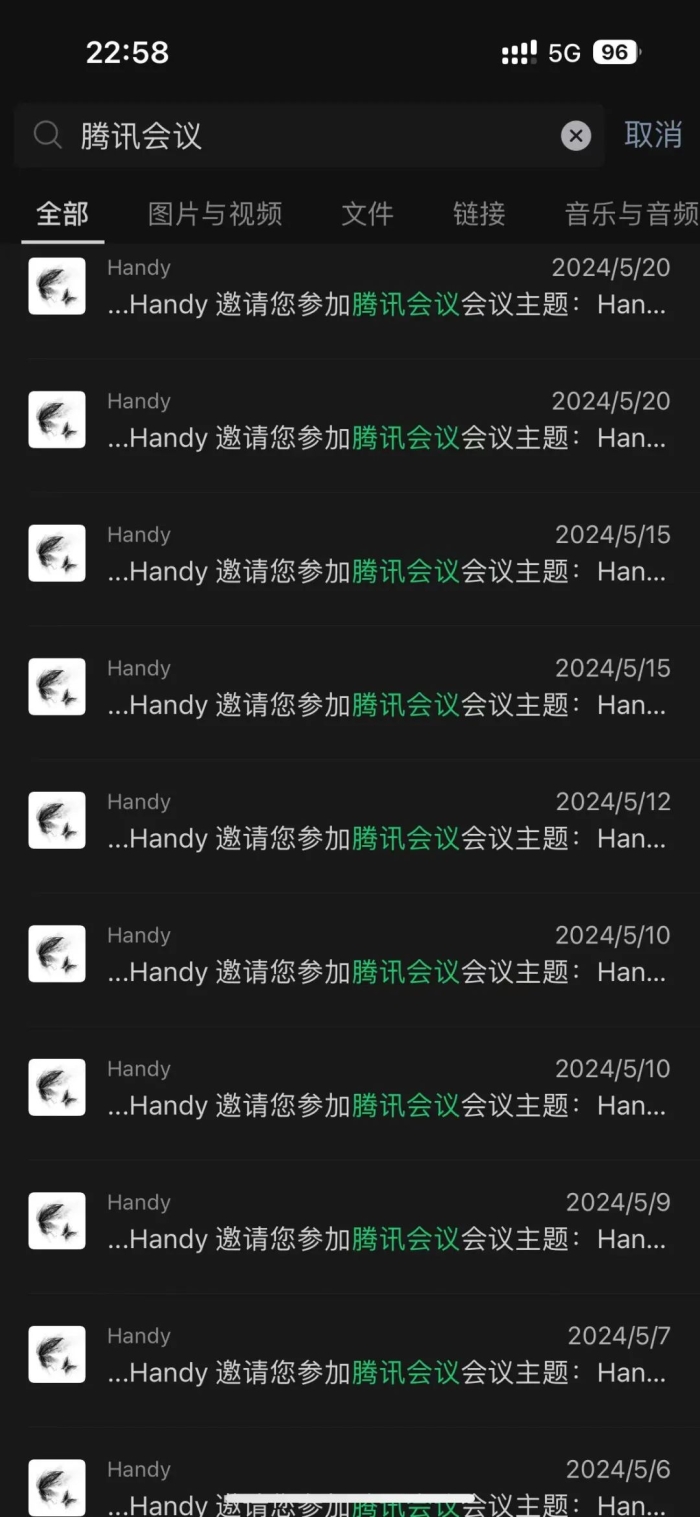
Task: Cancel the search with 取消
Action: click(653, 135)
